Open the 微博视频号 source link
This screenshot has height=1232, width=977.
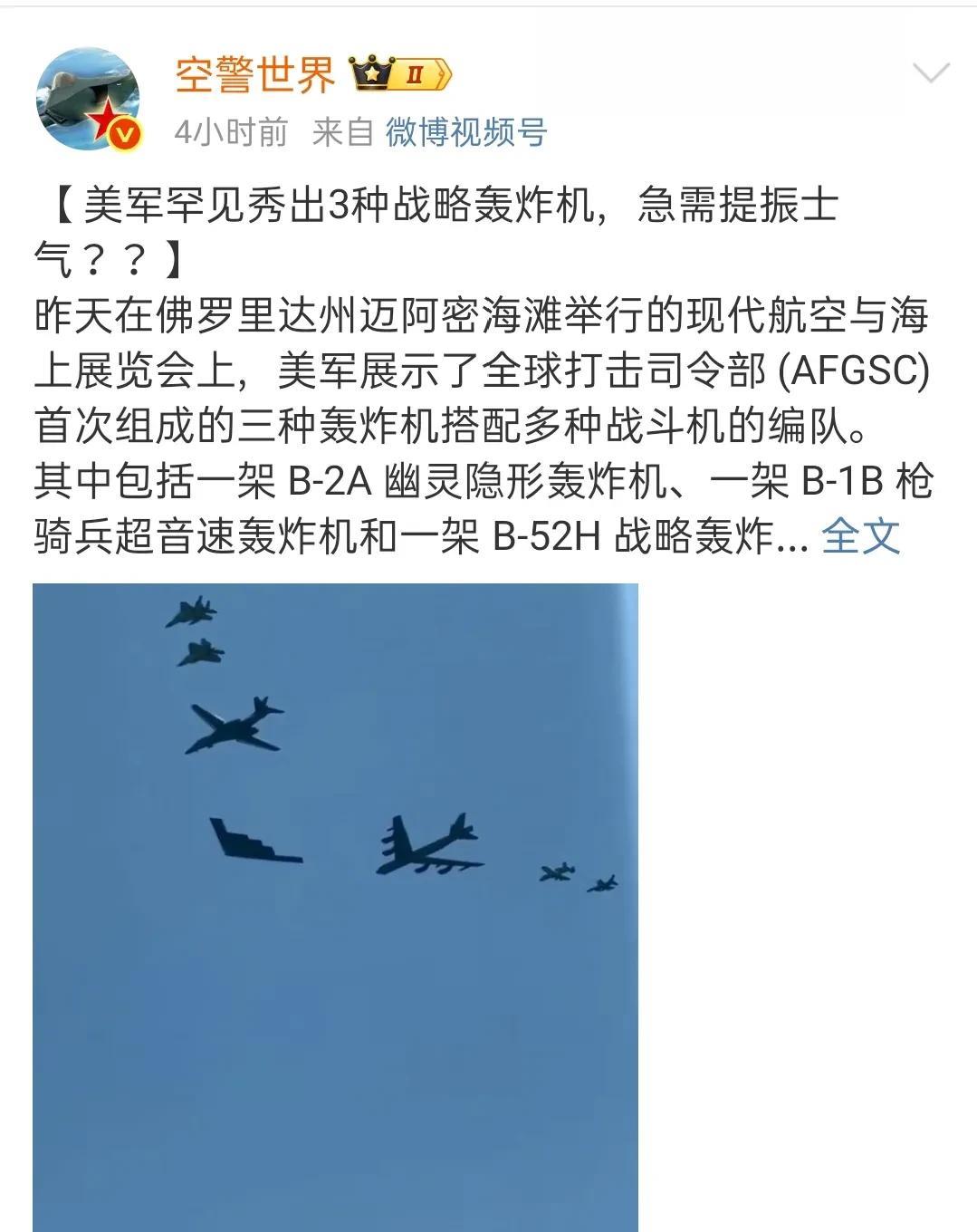click(466, 133)
